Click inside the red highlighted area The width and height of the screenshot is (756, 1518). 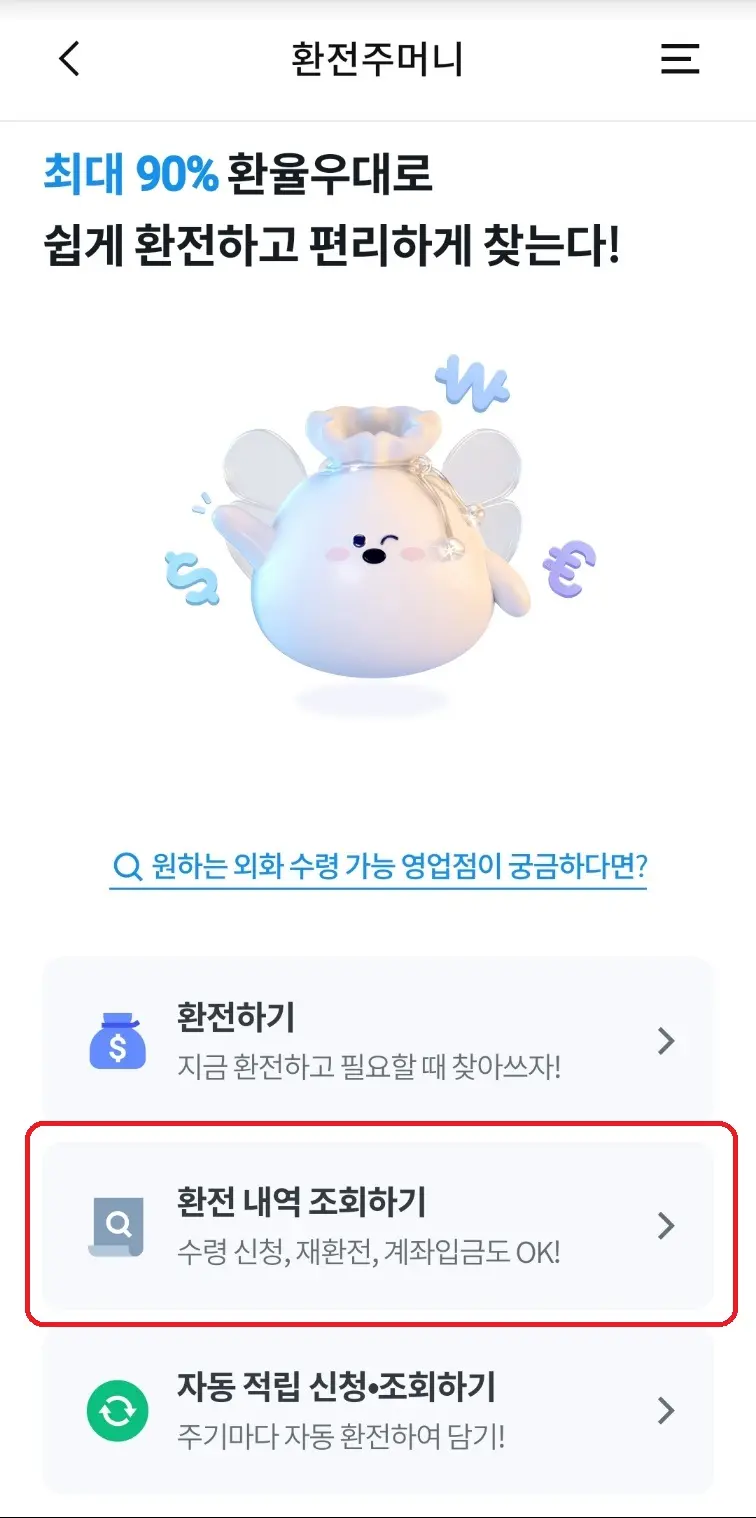[x=378, y=1225]
